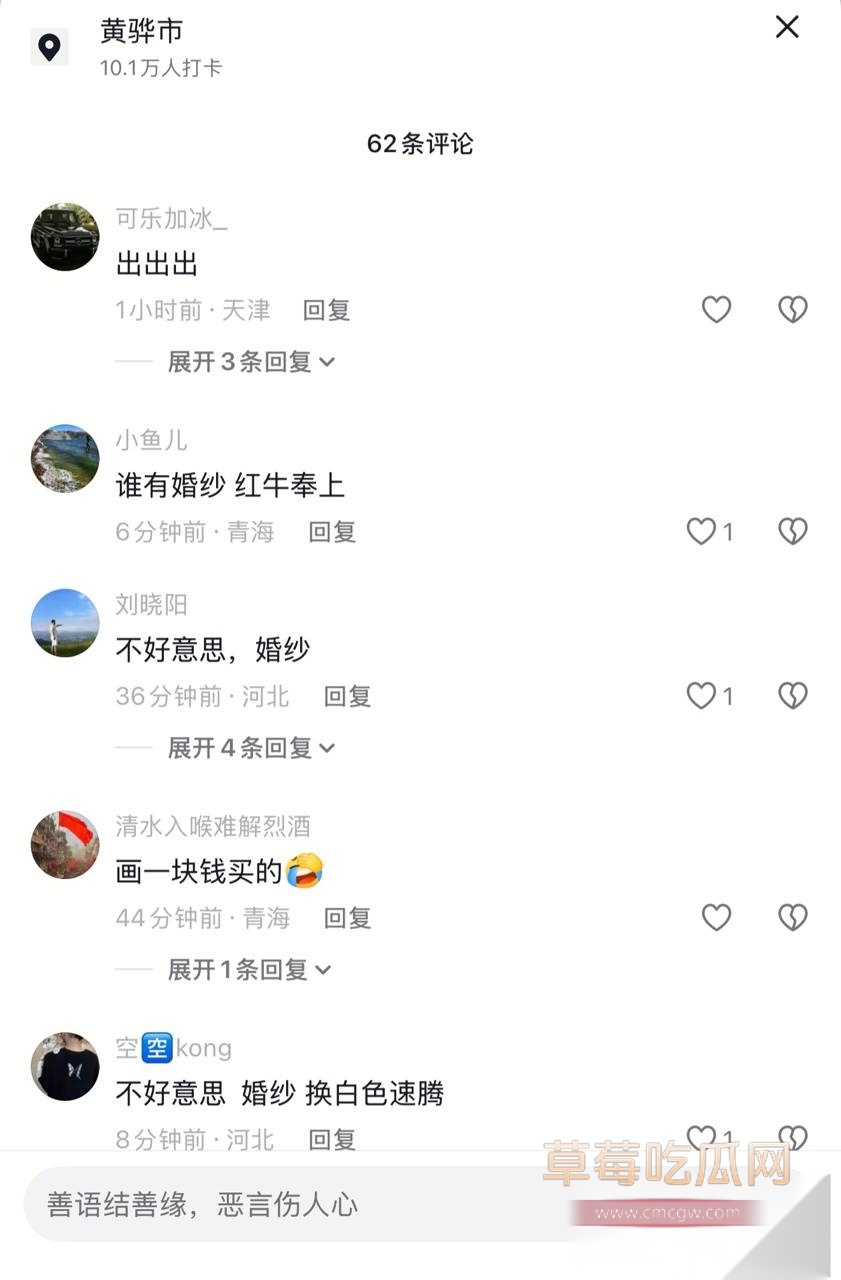
Task: Expand 4 replies under 刘晓阳's comment
Action: point(250,748)
